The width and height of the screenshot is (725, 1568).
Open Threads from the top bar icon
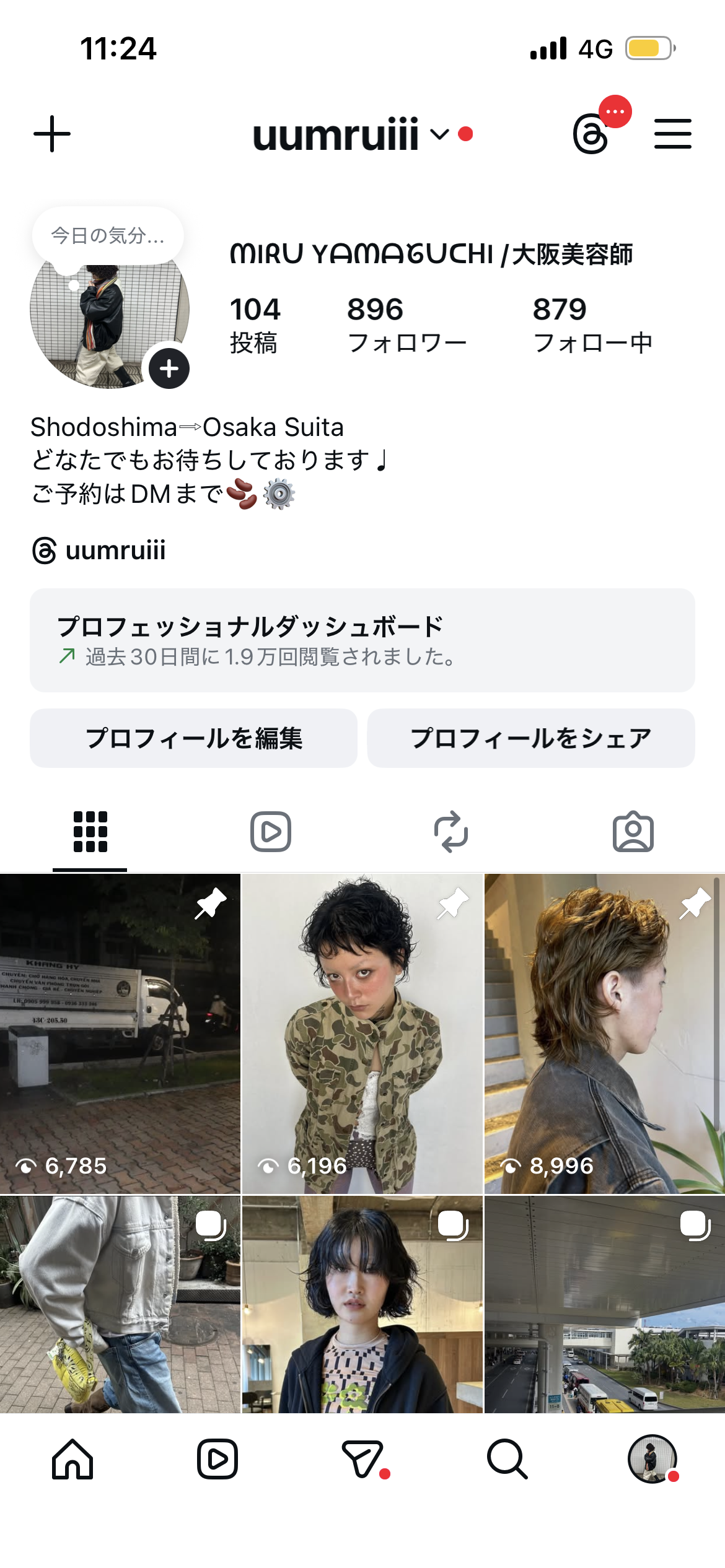[591, 134]
